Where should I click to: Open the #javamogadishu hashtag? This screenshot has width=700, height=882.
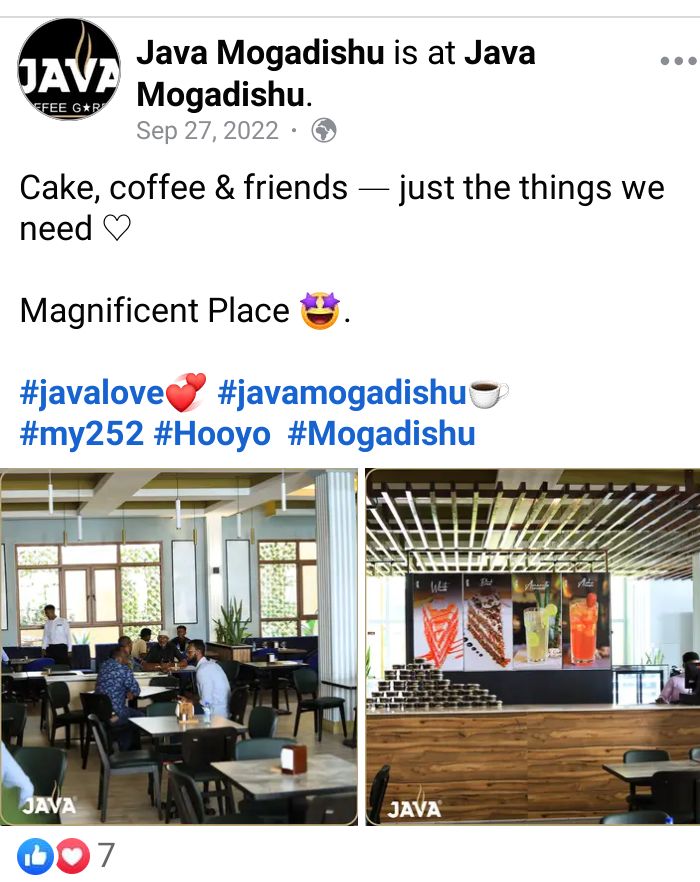pyautogui.click(x=342, y=393)
